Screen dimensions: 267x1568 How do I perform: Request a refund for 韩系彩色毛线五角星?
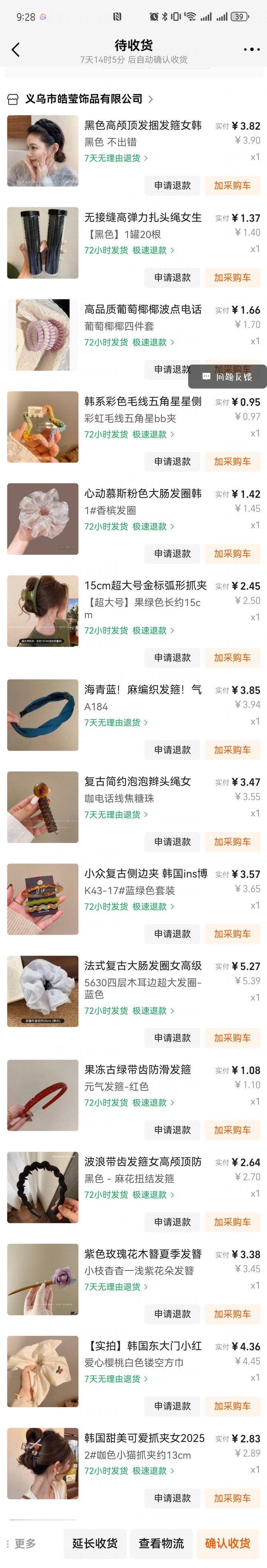(x=172, y=461)
